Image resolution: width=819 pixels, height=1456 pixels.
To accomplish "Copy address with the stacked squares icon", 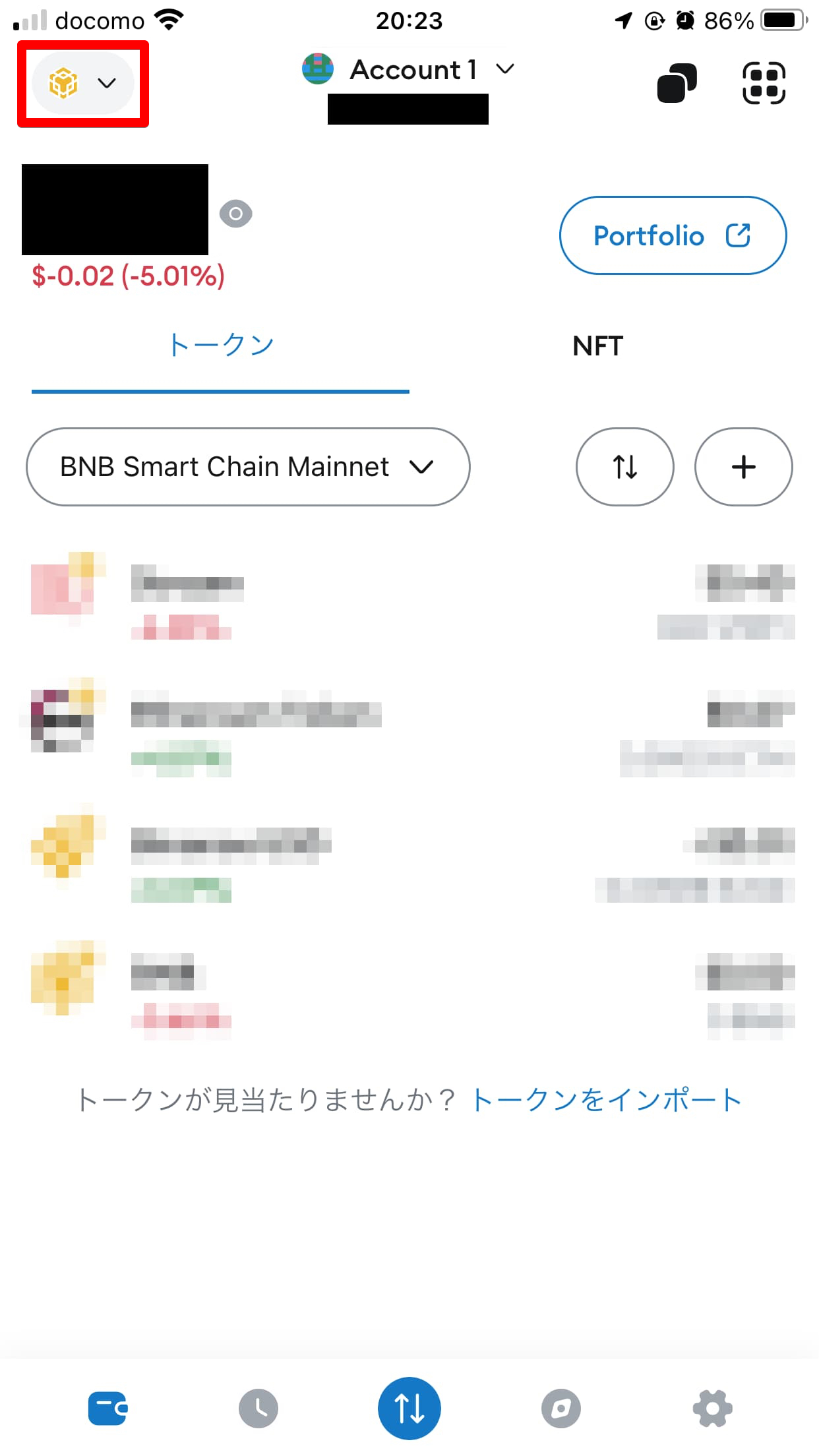I will pos(677,83).
